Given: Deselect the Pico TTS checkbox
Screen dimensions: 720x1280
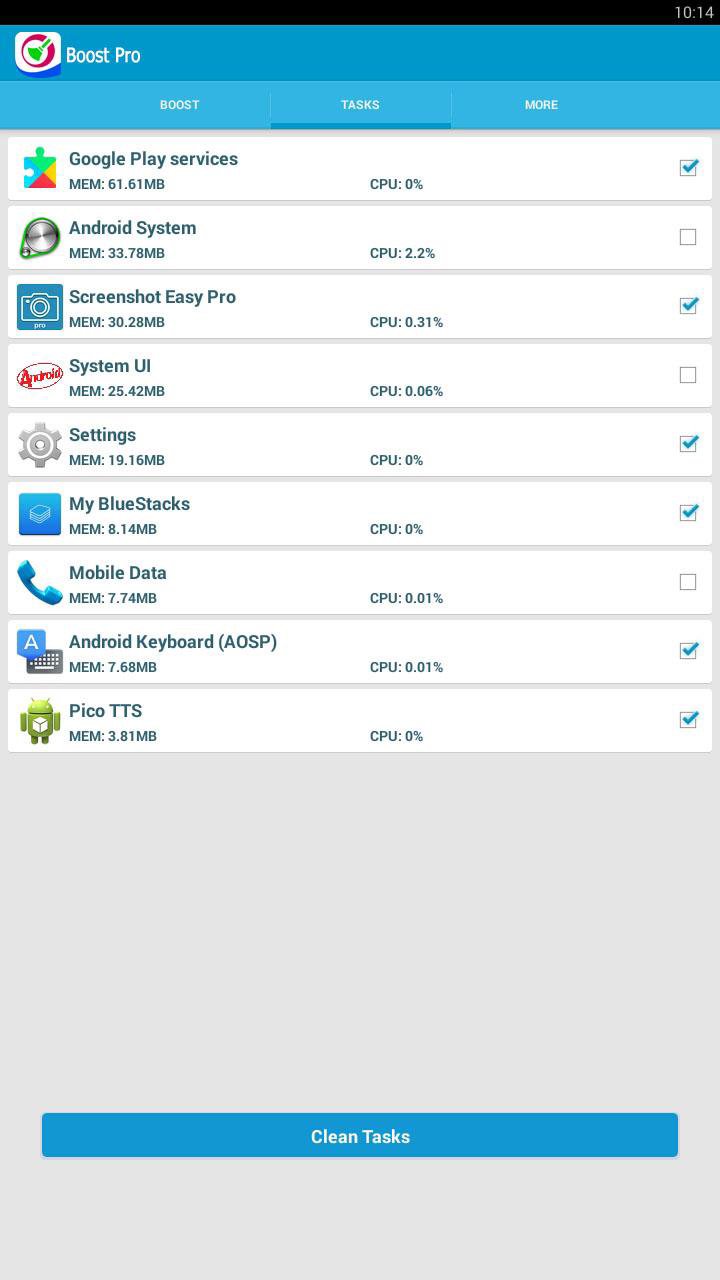Looking at the screenshot, I should point(688,720).
